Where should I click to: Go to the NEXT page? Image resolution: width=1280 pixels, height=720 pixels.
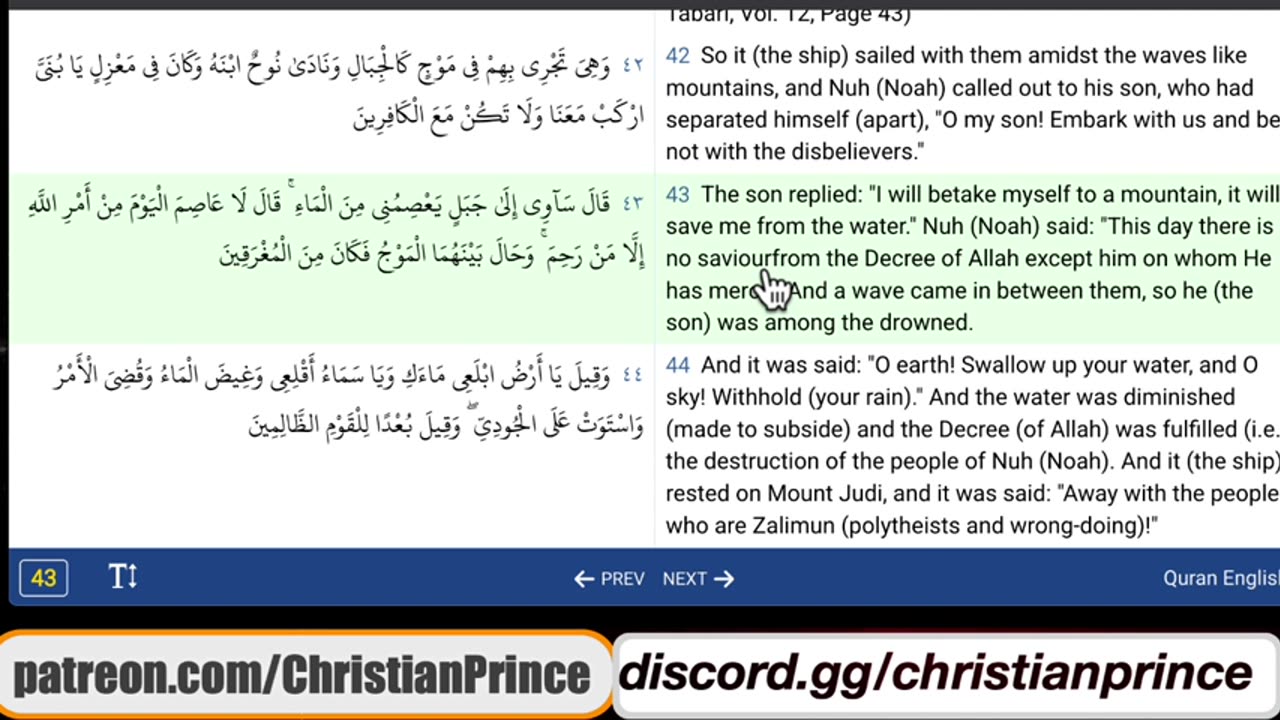(698, 578)
